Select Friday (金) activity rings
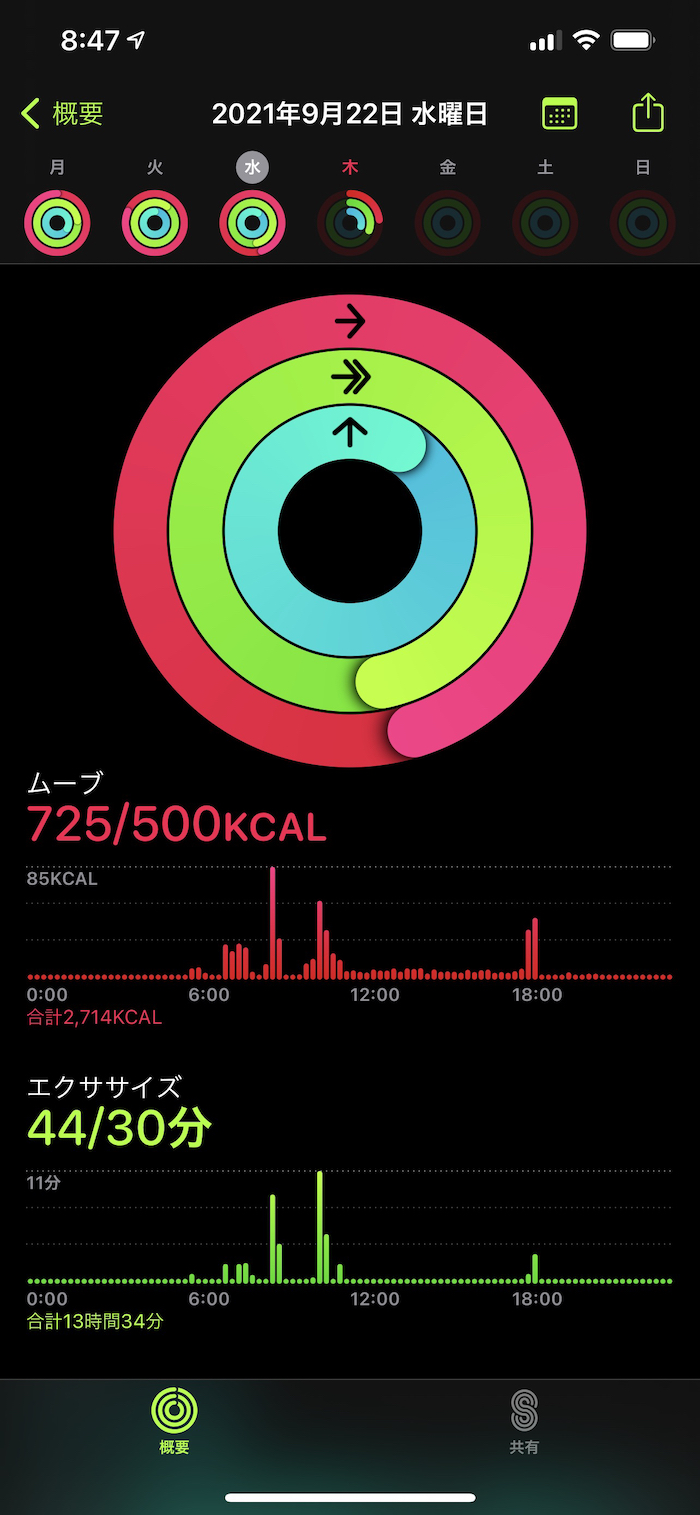Viewport: 700px width, 1515px height. click(x=447, y=222)
